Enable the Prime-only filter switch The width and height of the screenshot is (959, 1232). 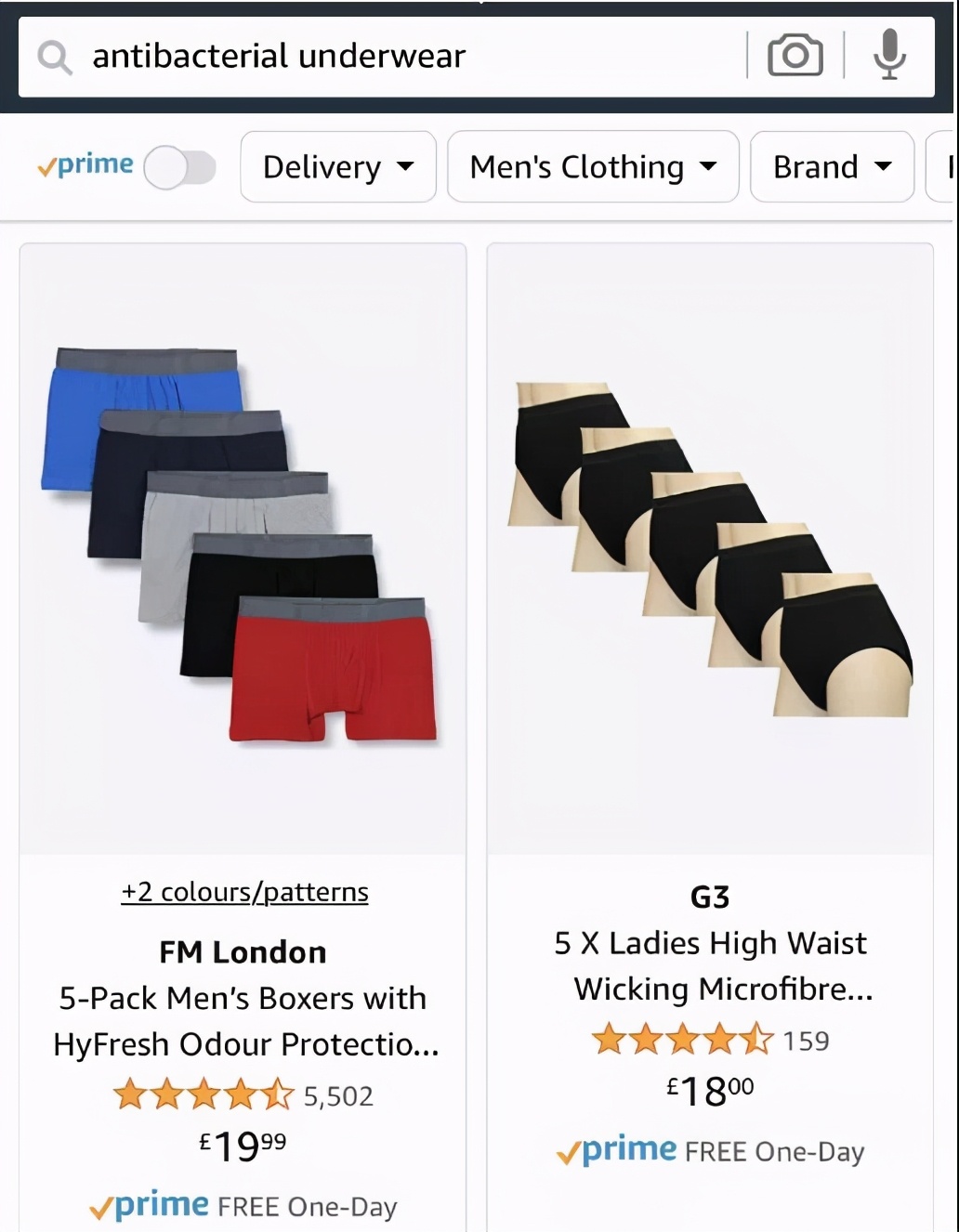pyautogui.click(x=180, y=168)
